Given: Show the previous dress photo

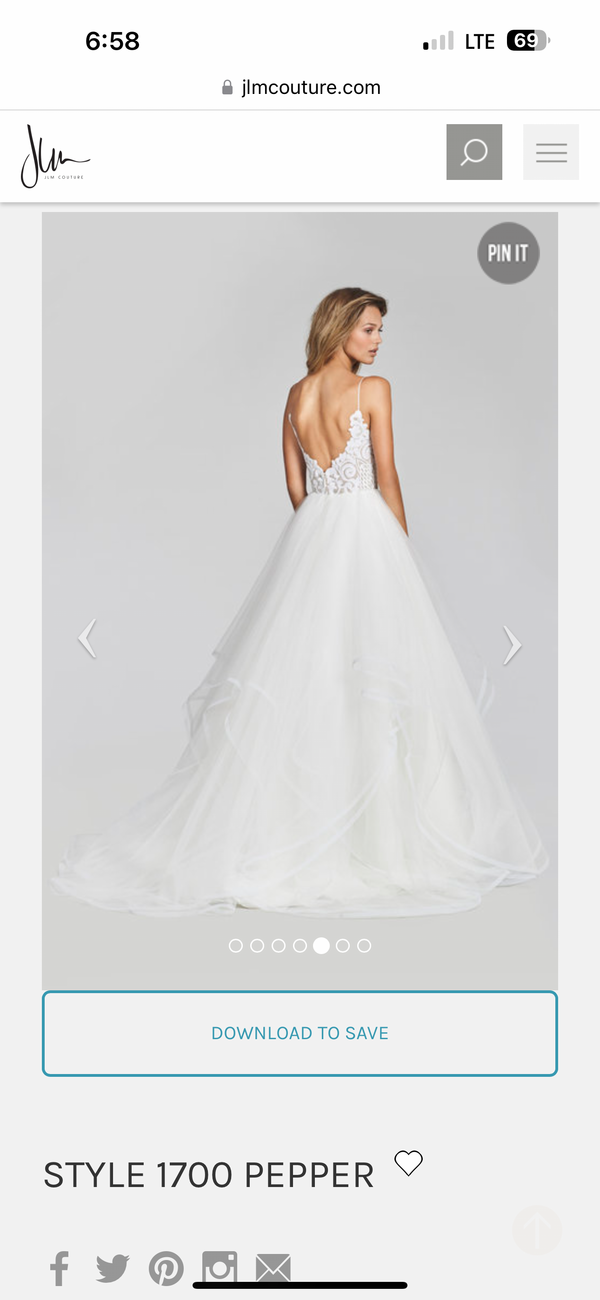Looking at the screenshot, I should point(88,639).
